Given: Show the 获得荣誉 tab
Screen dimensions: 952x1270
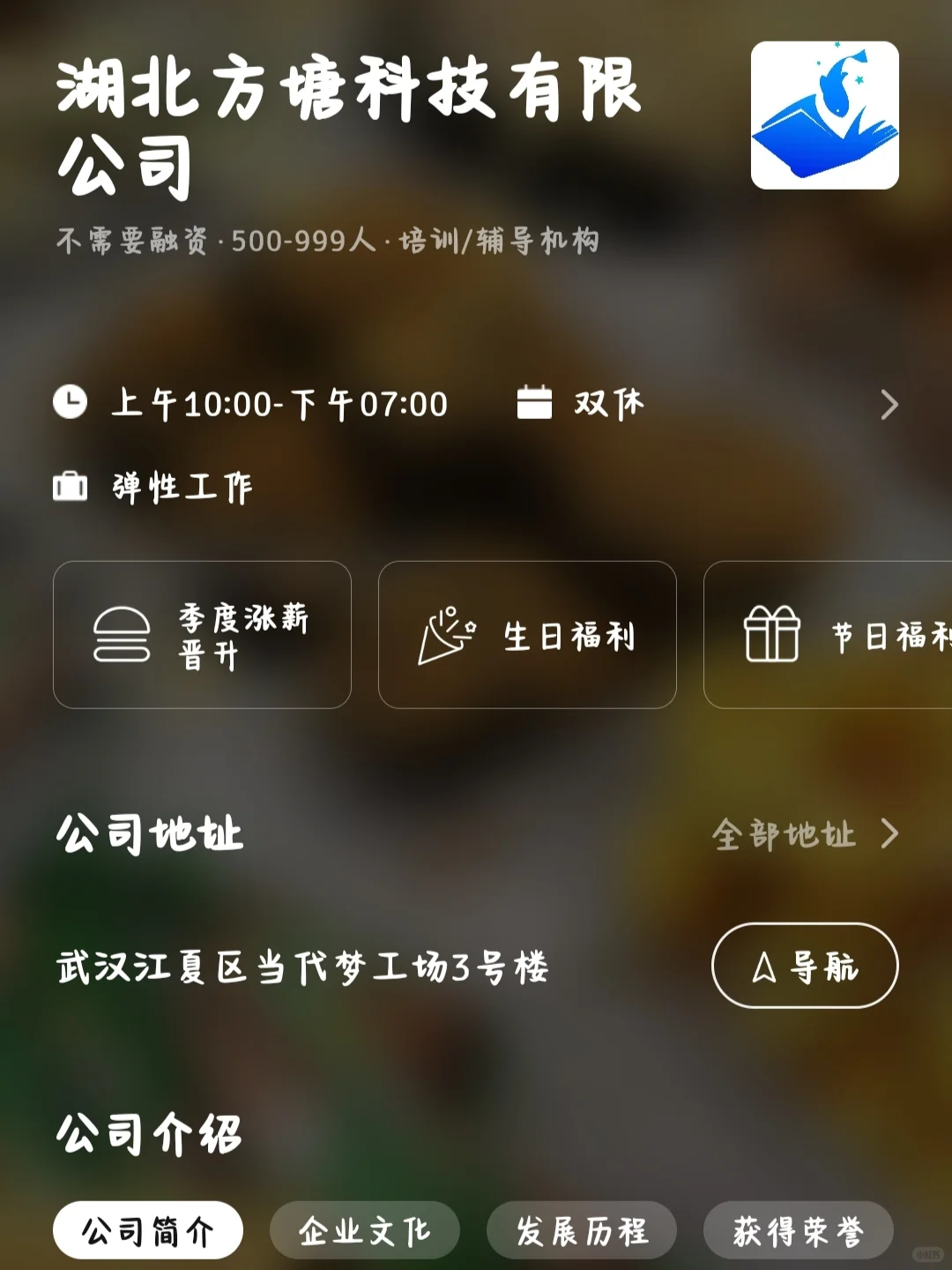Looking at the screenshot, I should (x=798, y=1230).
